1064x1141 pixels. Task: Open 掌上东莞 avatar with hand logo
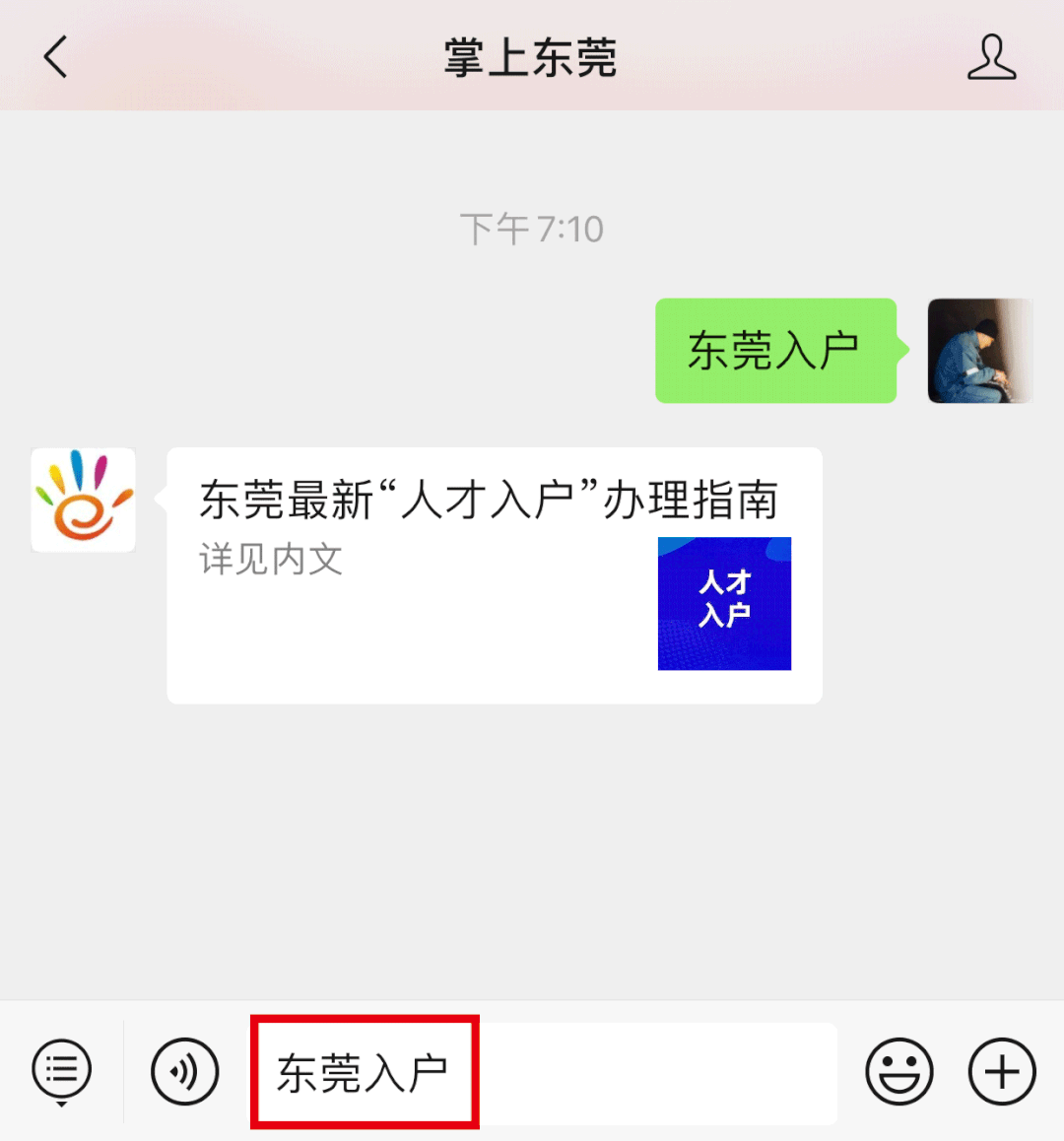84,500
